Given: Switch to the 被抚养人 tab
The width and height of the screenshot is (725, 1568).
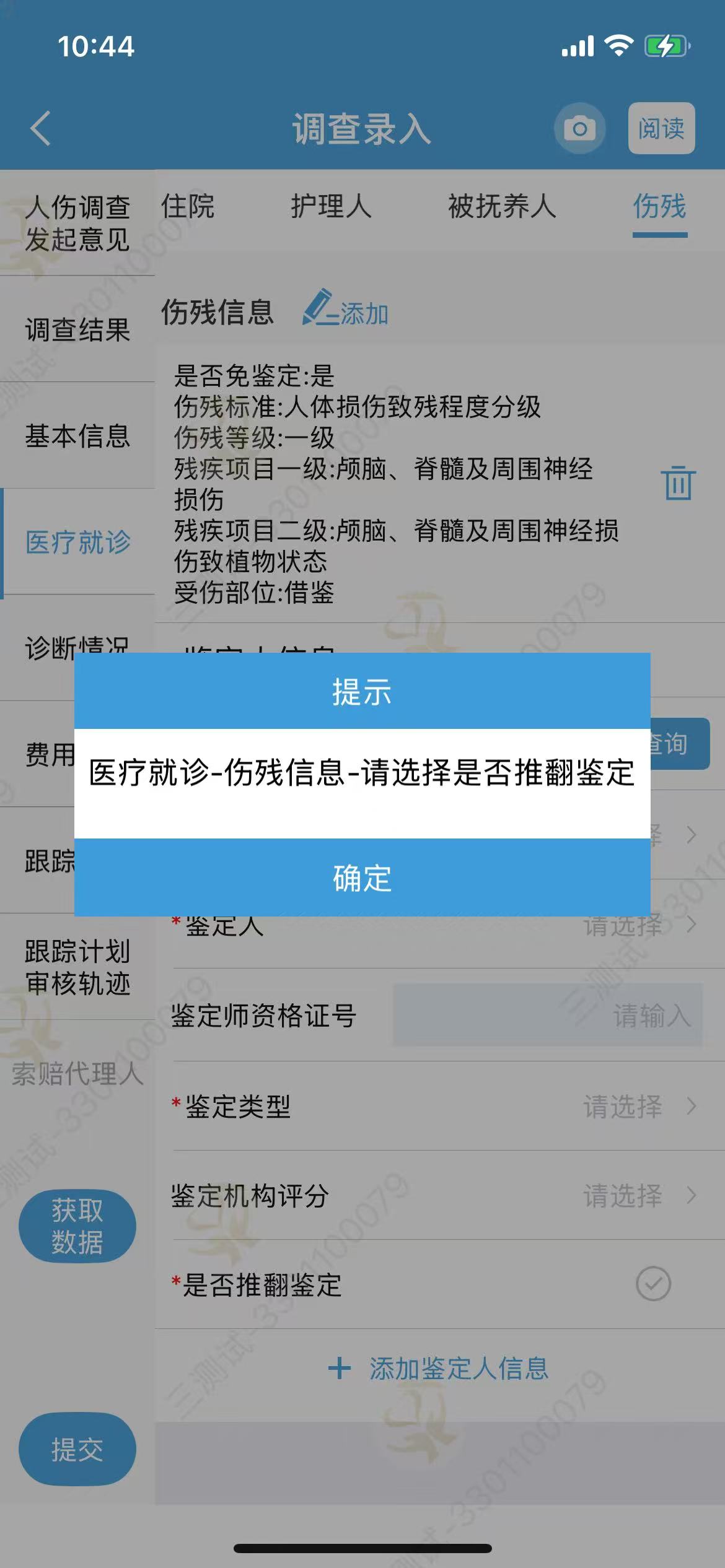Looking at the screenshot, I should point(502,207).
